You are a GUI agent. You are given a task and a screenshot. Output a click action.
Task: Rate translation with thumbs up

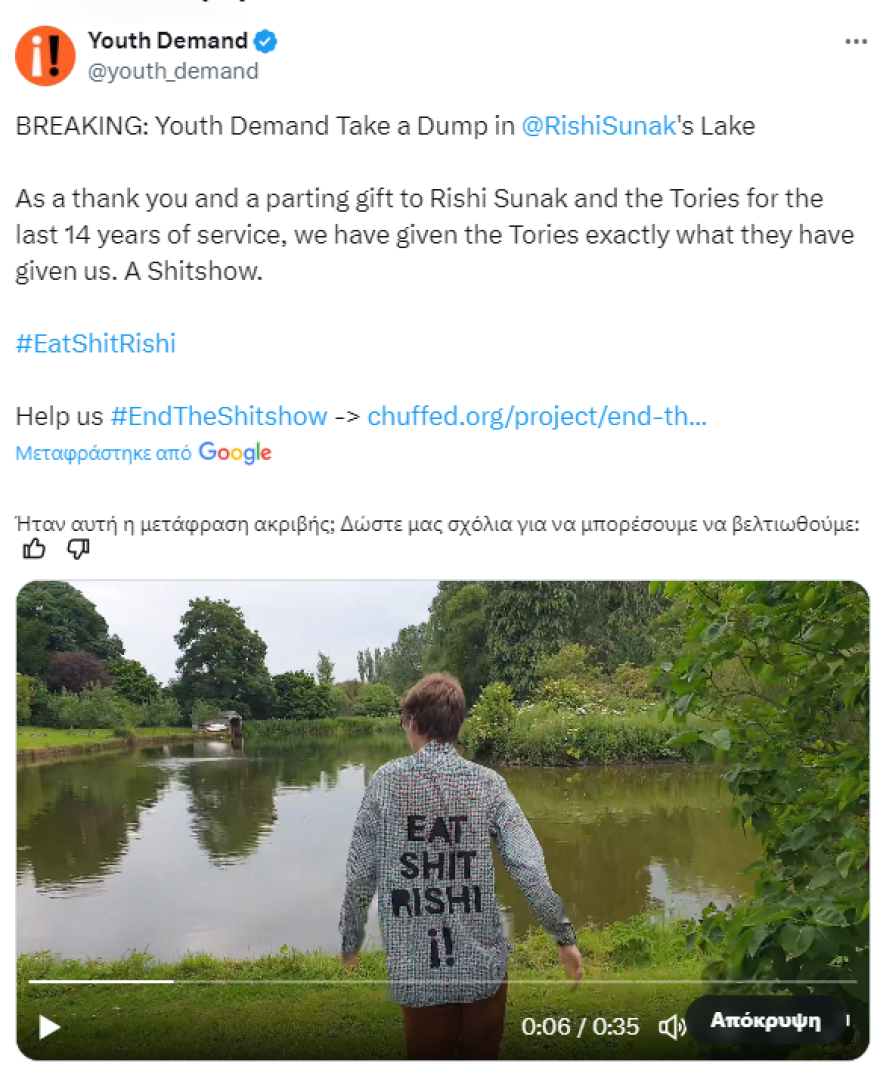tap(34, 548)
